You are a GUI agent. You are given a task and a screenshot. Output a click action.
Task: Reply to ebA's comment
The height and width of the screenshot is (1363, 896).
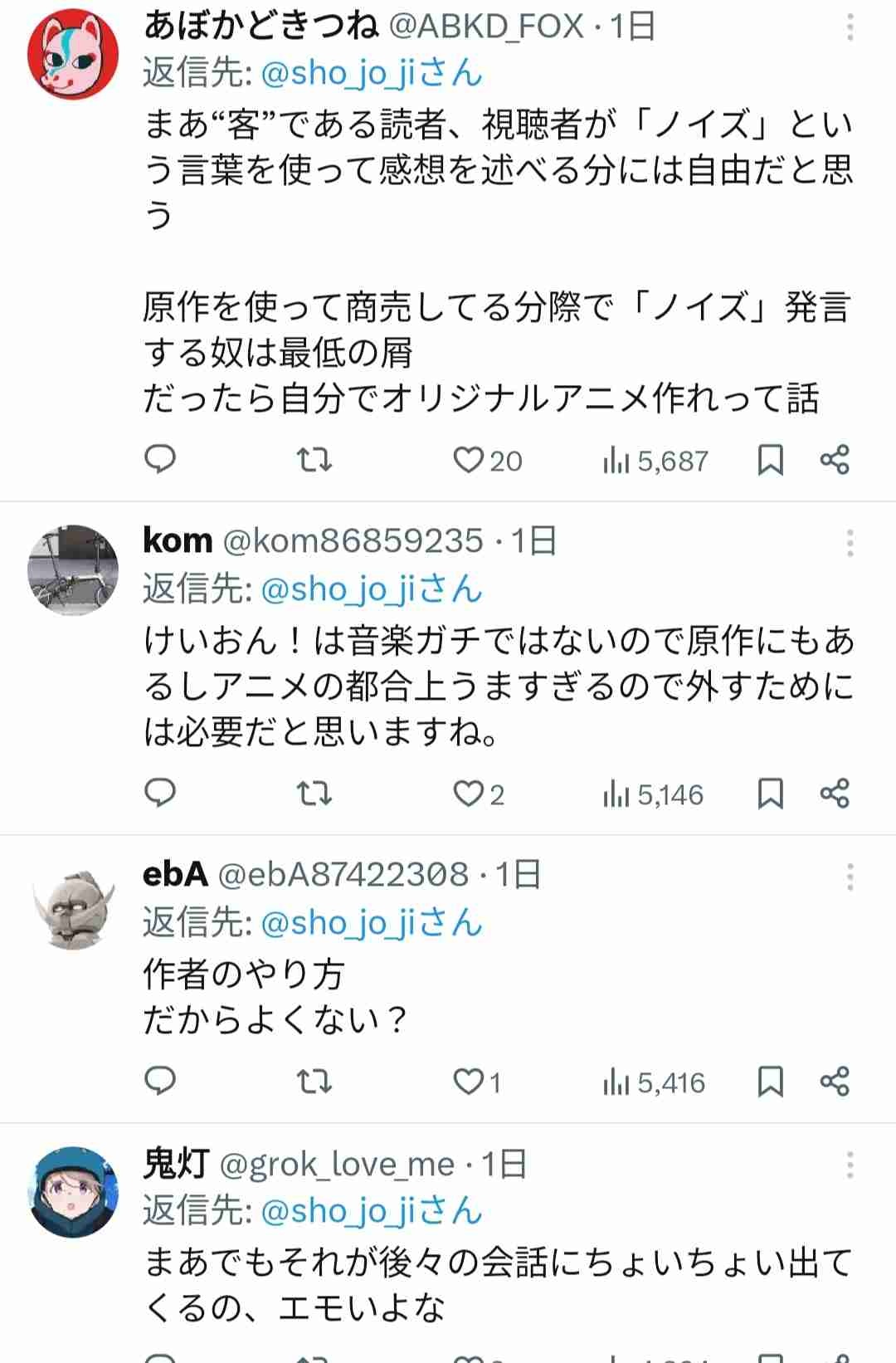pos(160,1081)
